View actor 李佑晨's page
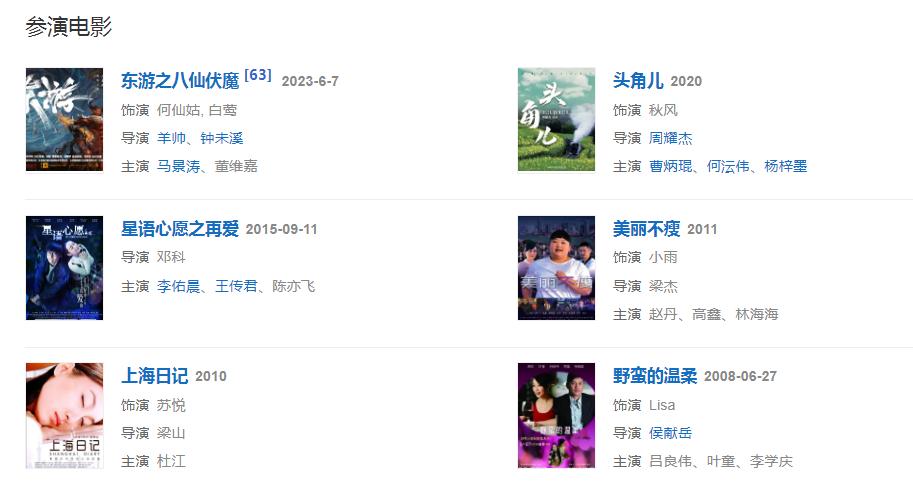The width and height of the screenshot is (913, 487). (179, 286)
